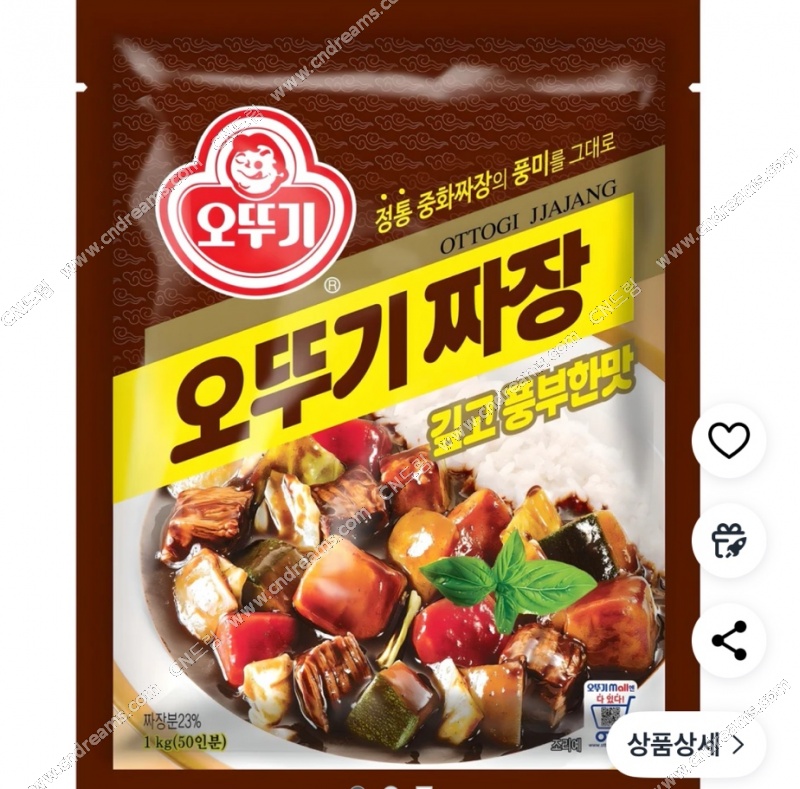Viewport: 800px width, 789px height.
Task: Open 상품상세 product details
Action: tap(686, 744)
